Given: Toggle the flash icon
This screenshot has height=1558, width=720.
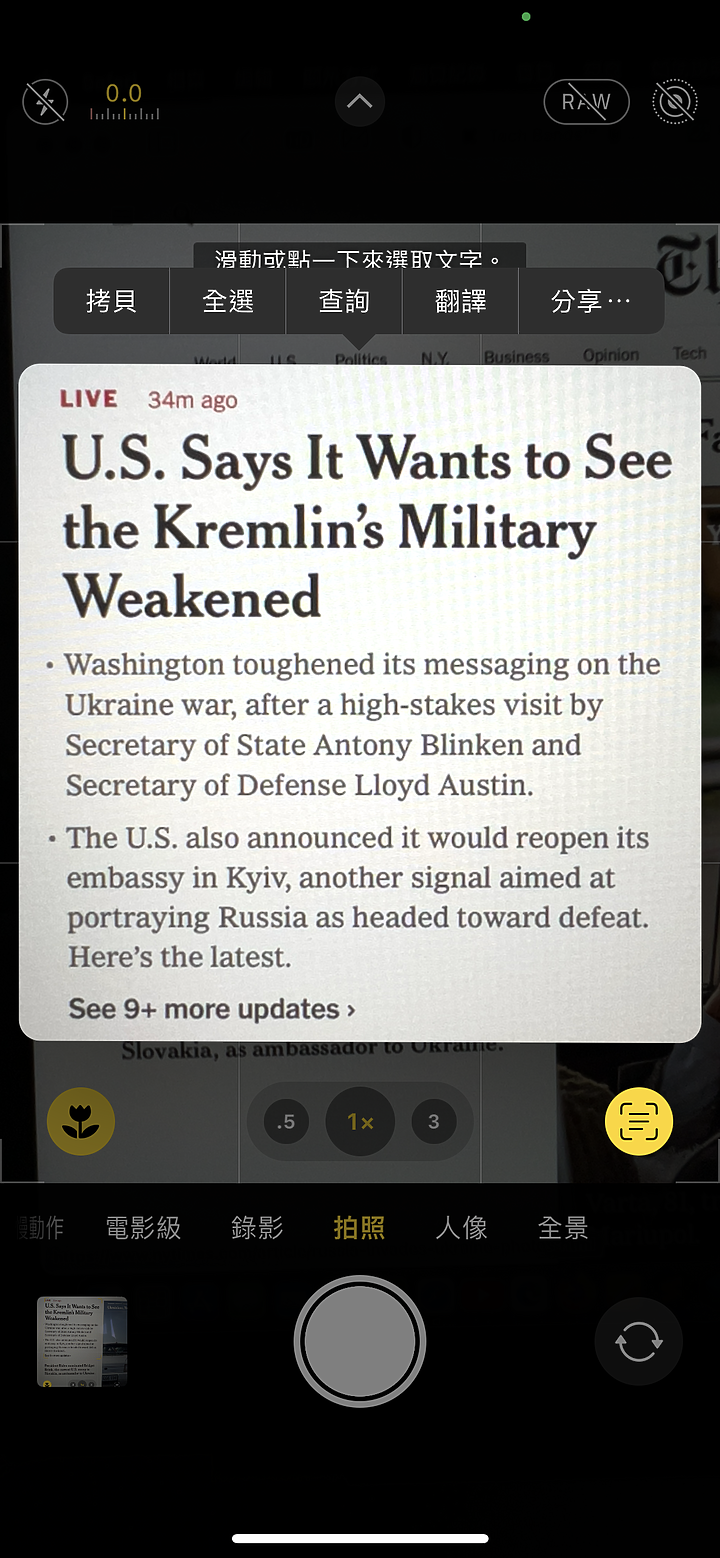Looking at the screenshot, I should pos(45,102).
